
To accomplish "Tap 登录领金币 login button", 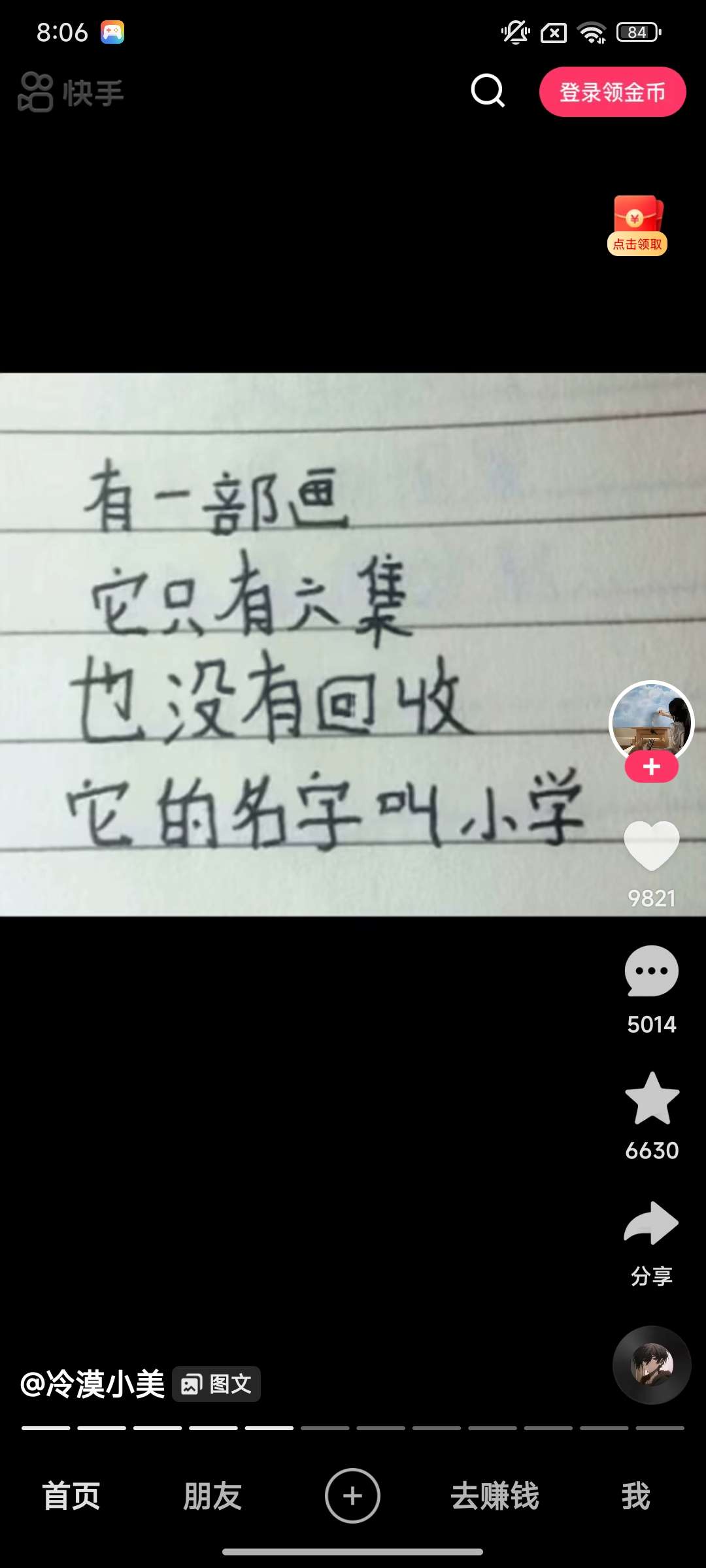I will [612, 92].
